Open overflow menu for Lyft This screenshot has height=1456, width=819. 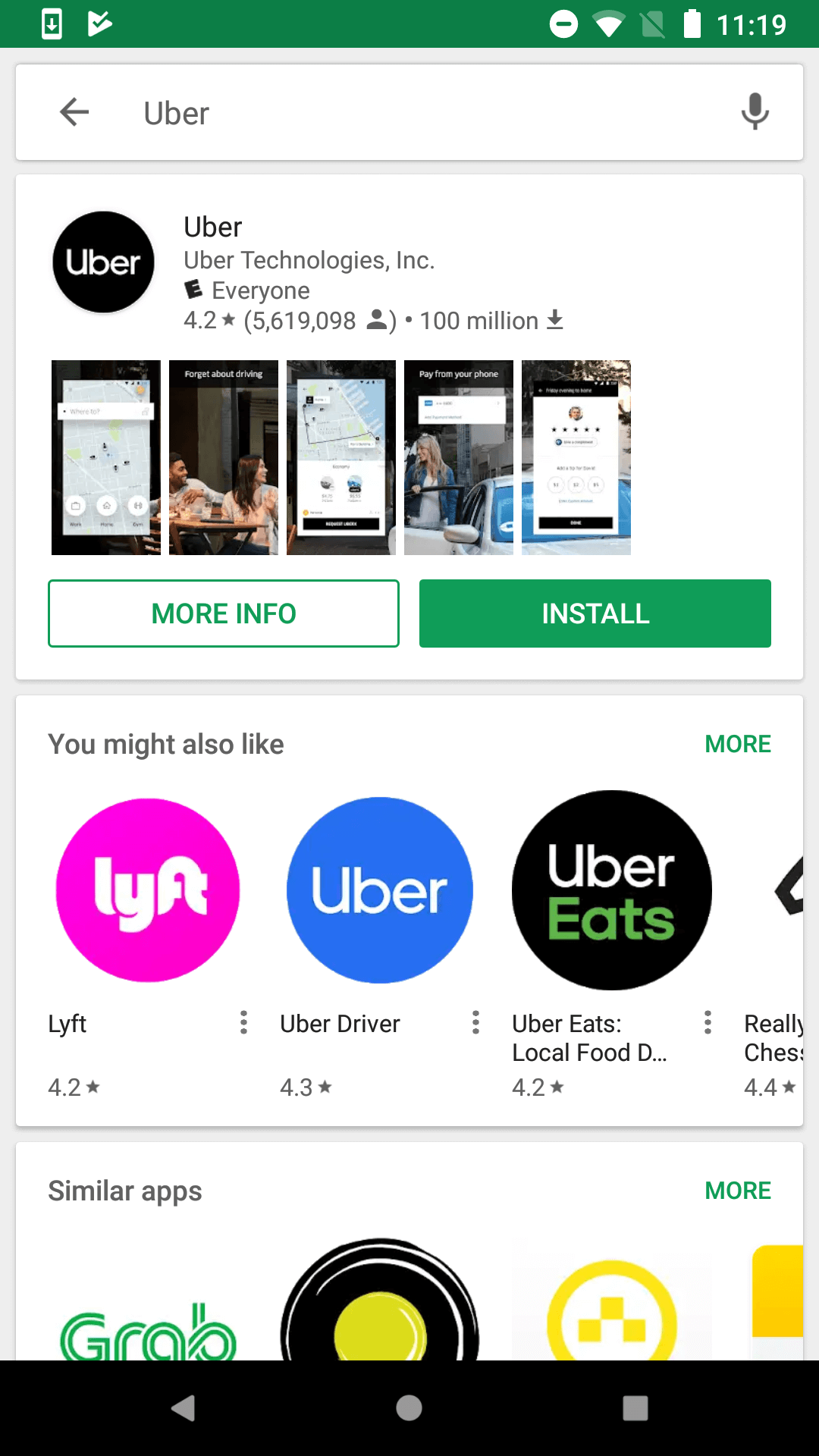[x=243, y=1023]
